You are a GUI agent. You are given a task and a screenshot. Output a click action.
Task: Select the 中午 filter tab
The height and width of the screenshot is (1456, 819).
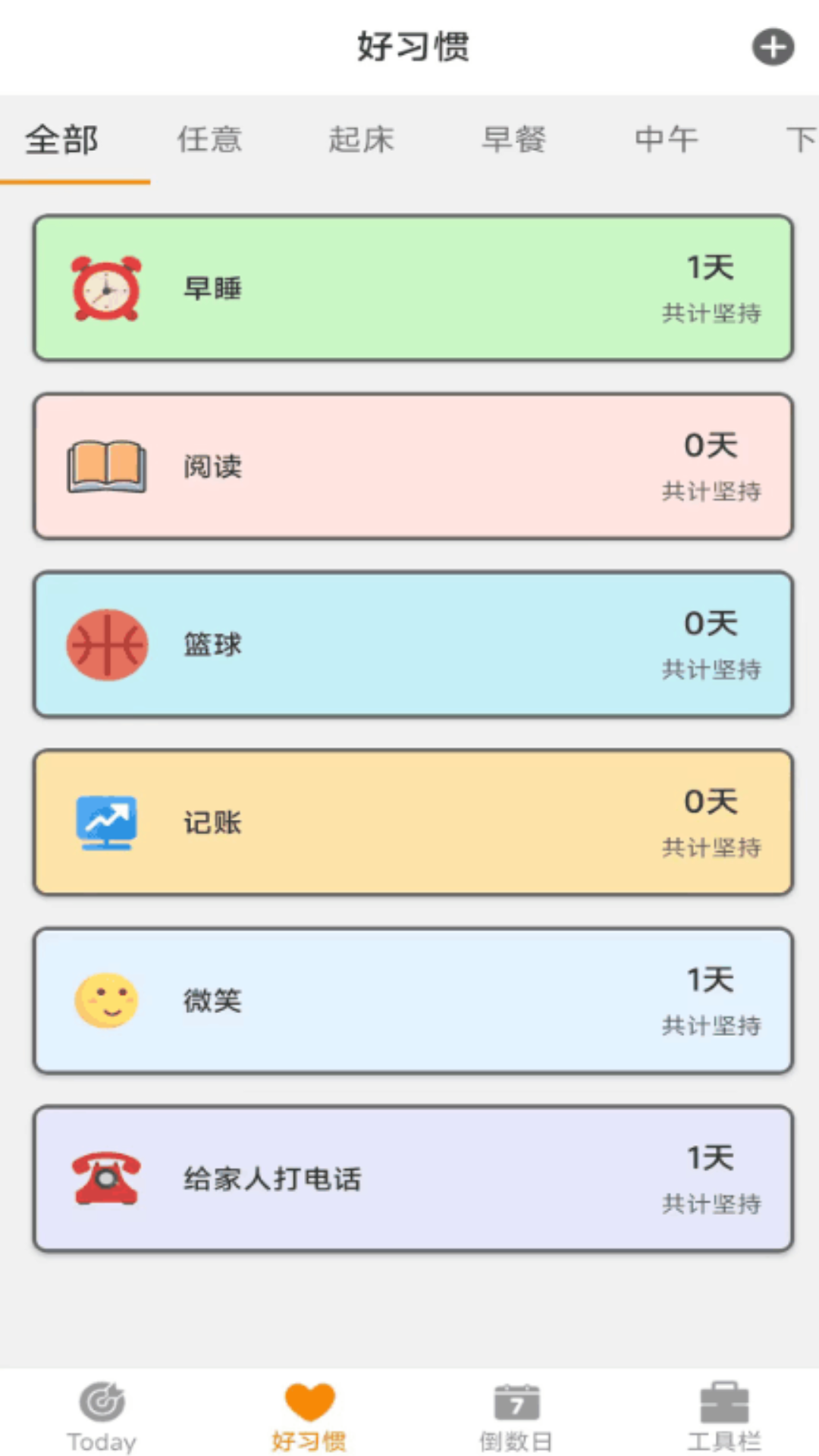666,140
